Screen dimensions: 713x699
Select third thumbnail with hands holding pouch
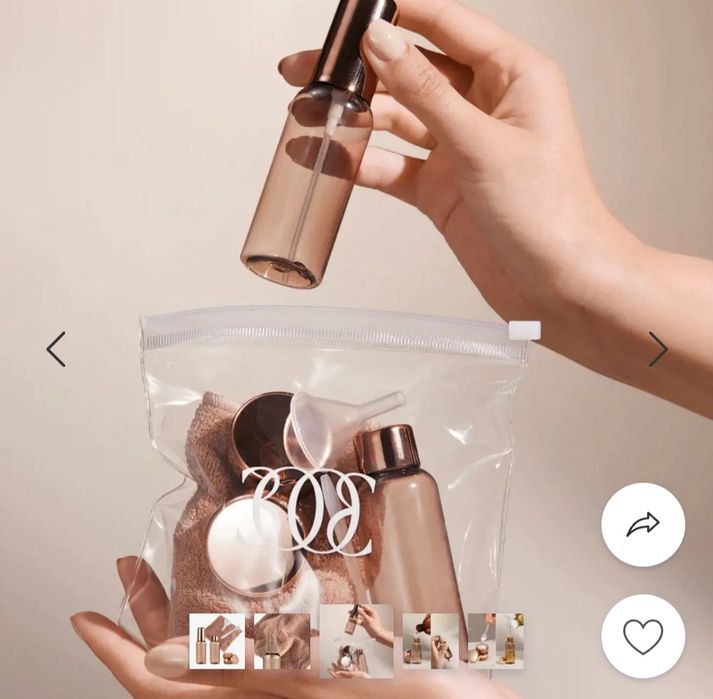(x=356, y=641)
